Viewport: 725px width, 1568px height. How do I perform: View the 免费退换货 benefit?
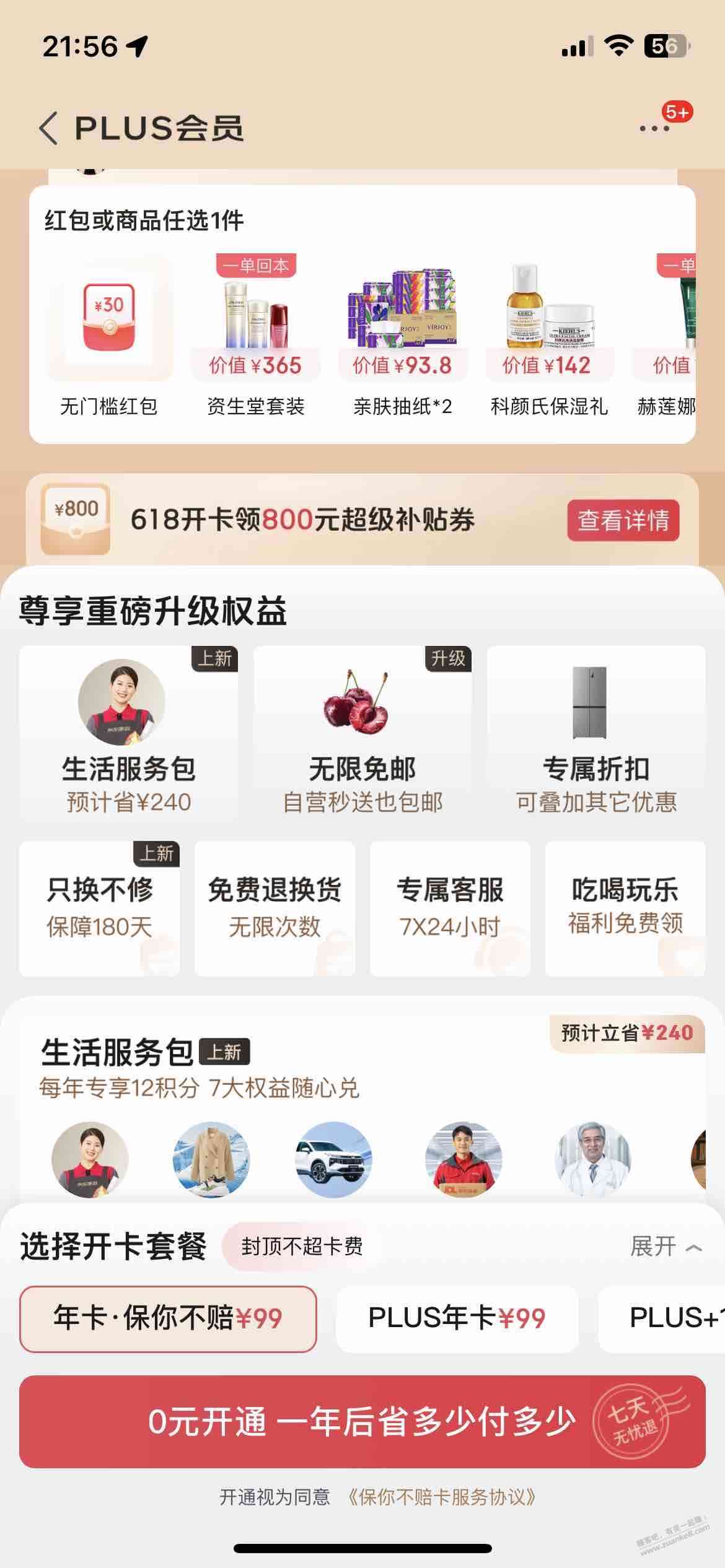pyautogui.click(x=275, y=908)
